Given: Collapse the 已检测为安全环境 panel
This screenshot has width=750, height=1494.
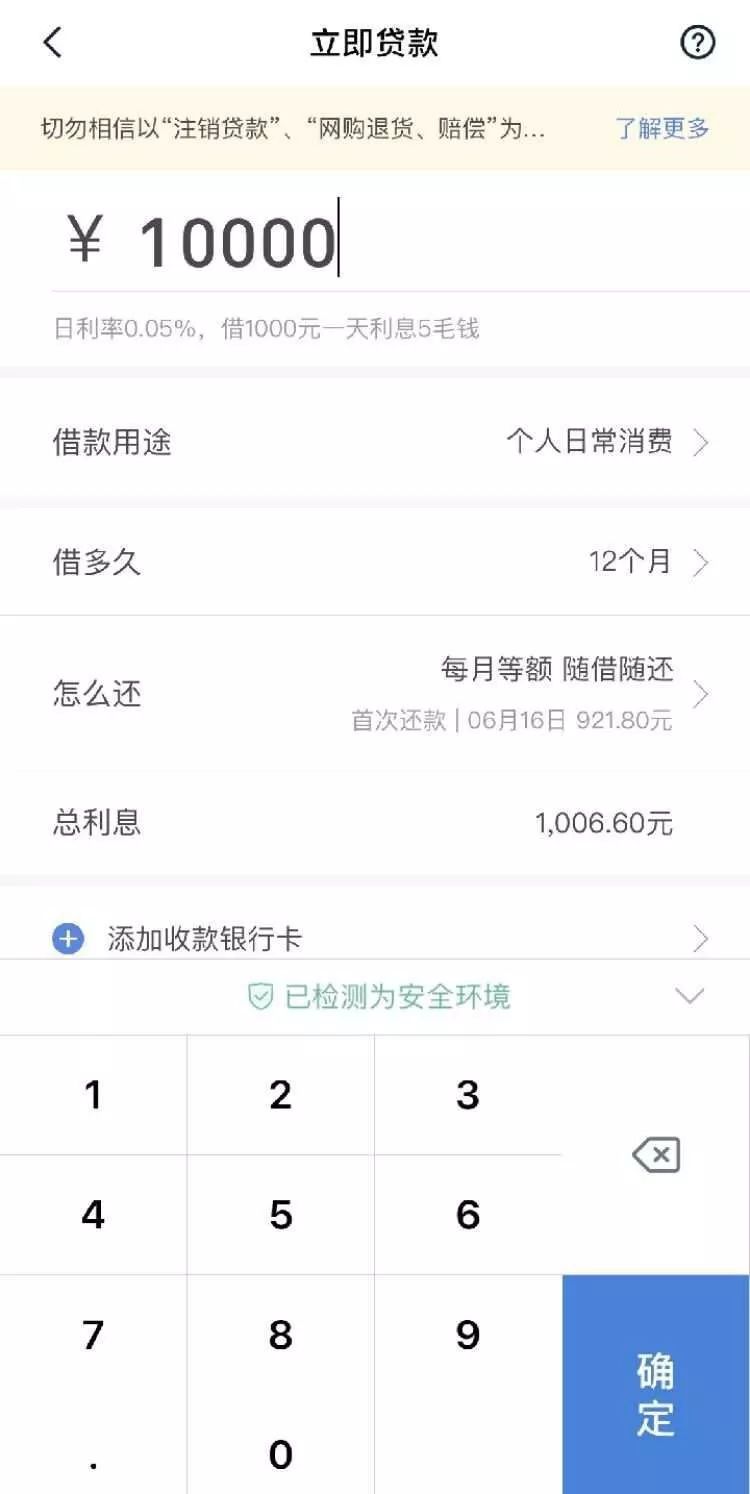Looking at the screenshot, I should [x=688, y=996].
